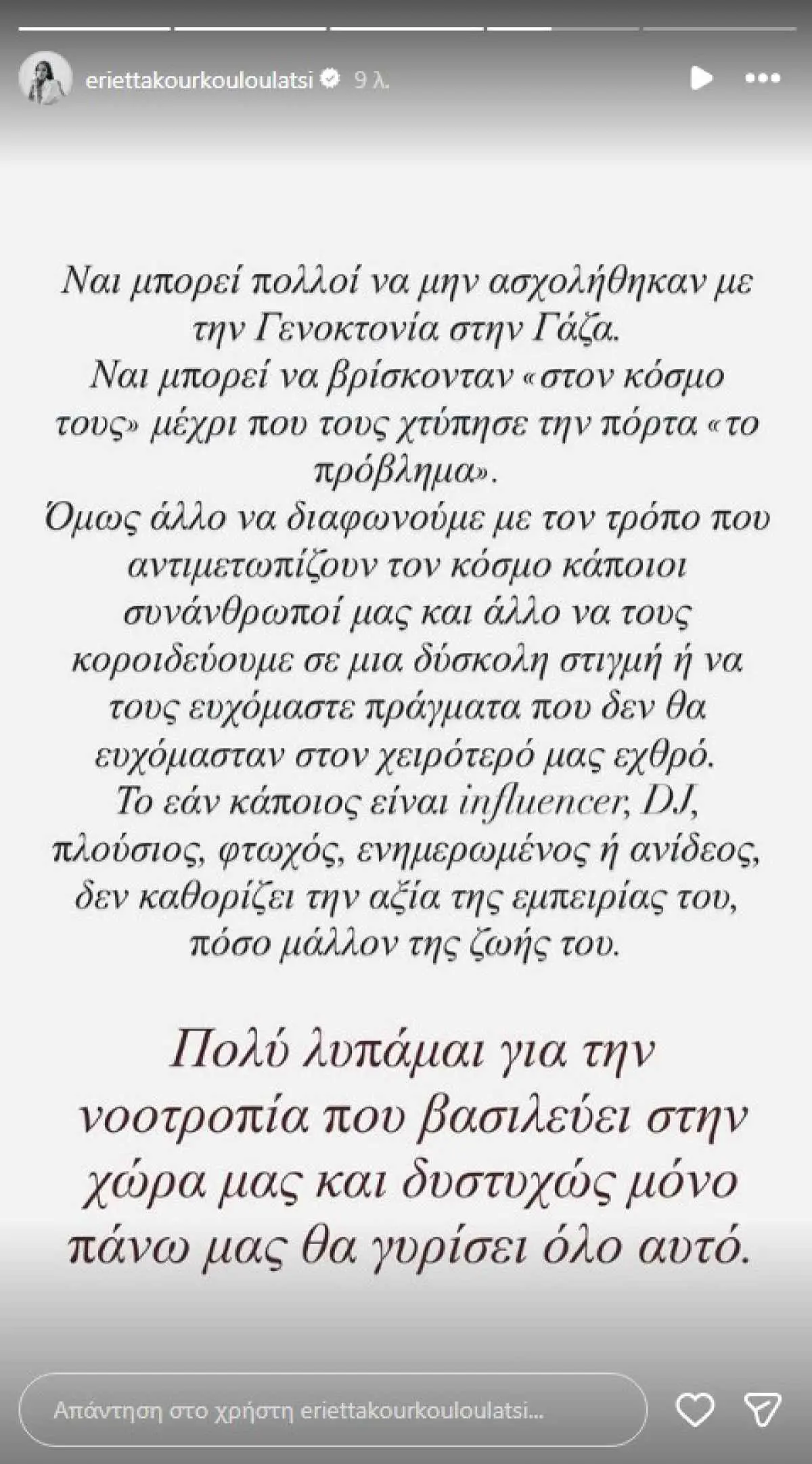Screen dimensions: 812x1464
Task: Click the verified badge next to username
Action: 330,78
